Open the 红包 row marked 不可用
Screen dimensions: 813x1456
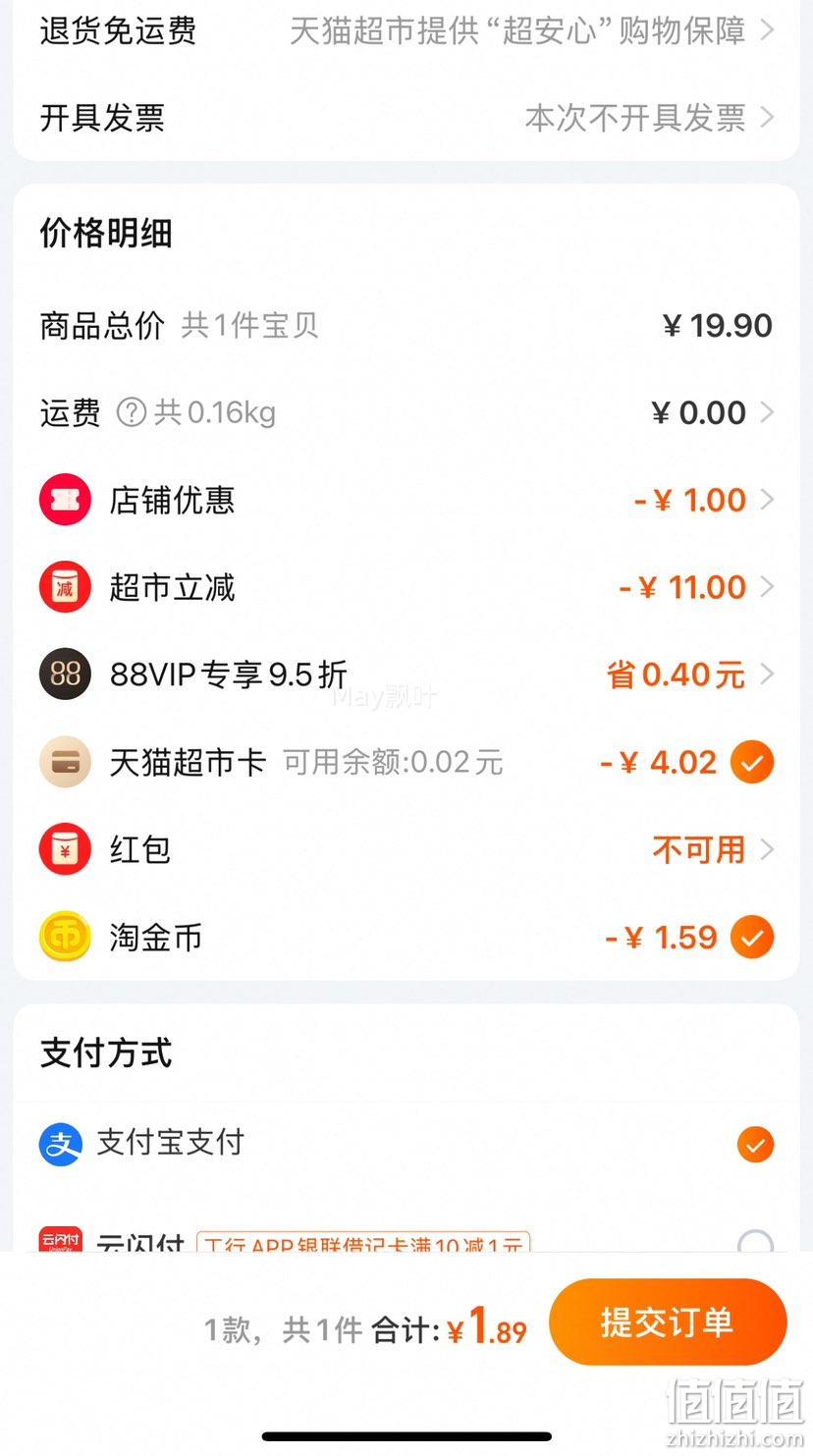click(406, 849)
